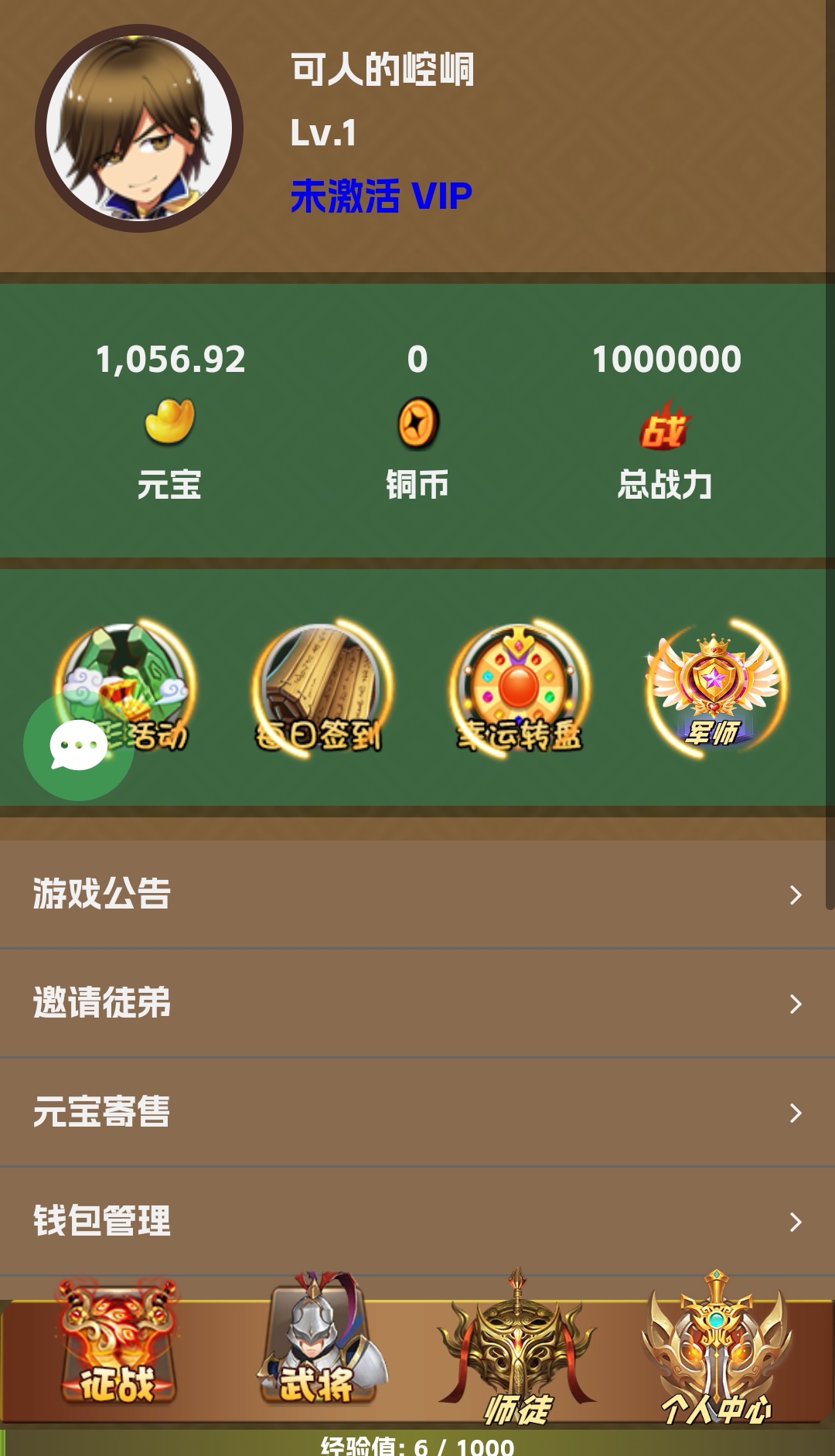Open the 邀请徒弟 row
Screen dimensions: 835x1456
tap(417, 1003)
